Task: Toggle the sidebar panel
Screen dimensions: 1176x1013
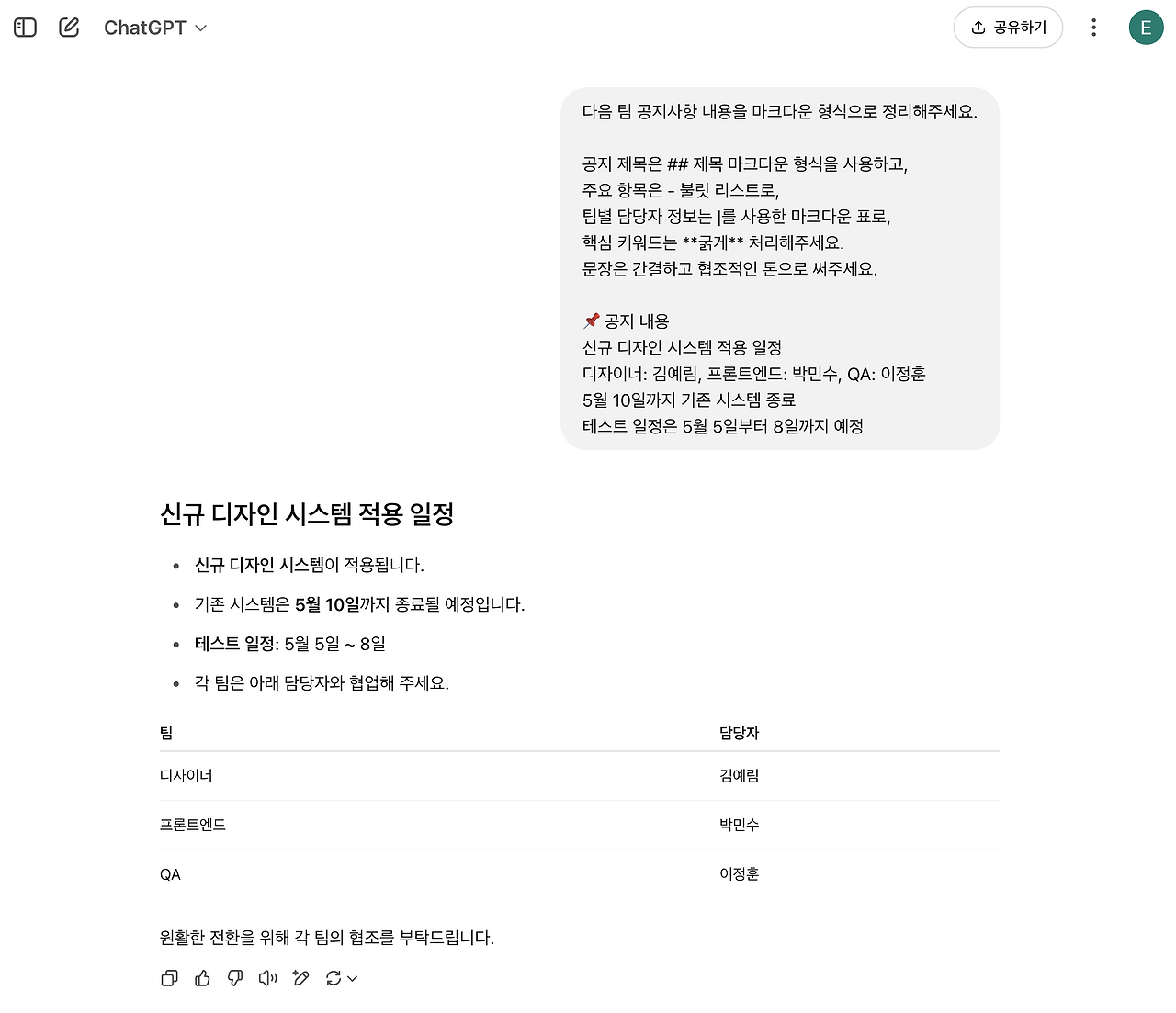Action: click(x=26, y=28)
